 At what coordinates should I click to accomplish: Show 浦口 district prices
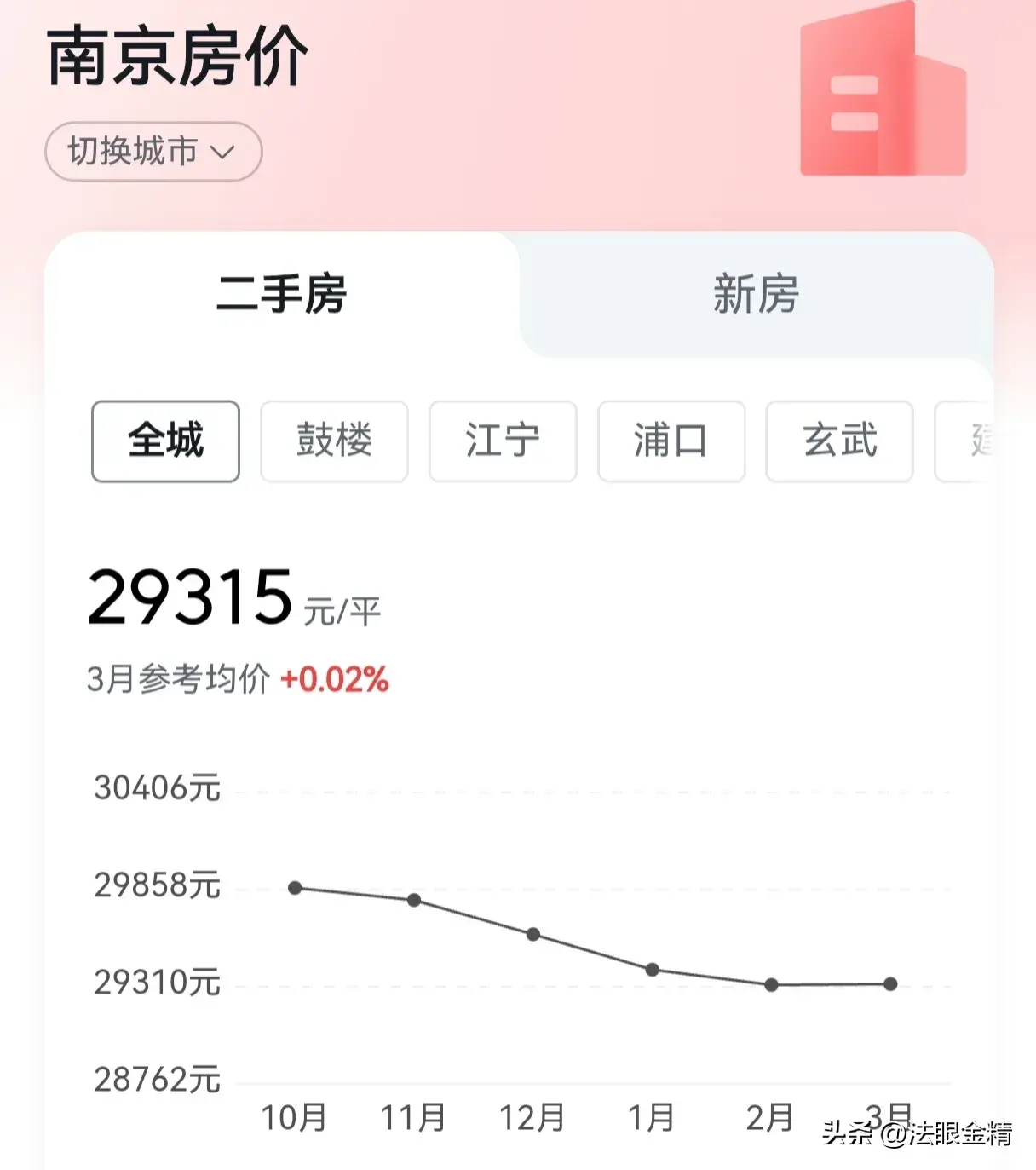671,441
